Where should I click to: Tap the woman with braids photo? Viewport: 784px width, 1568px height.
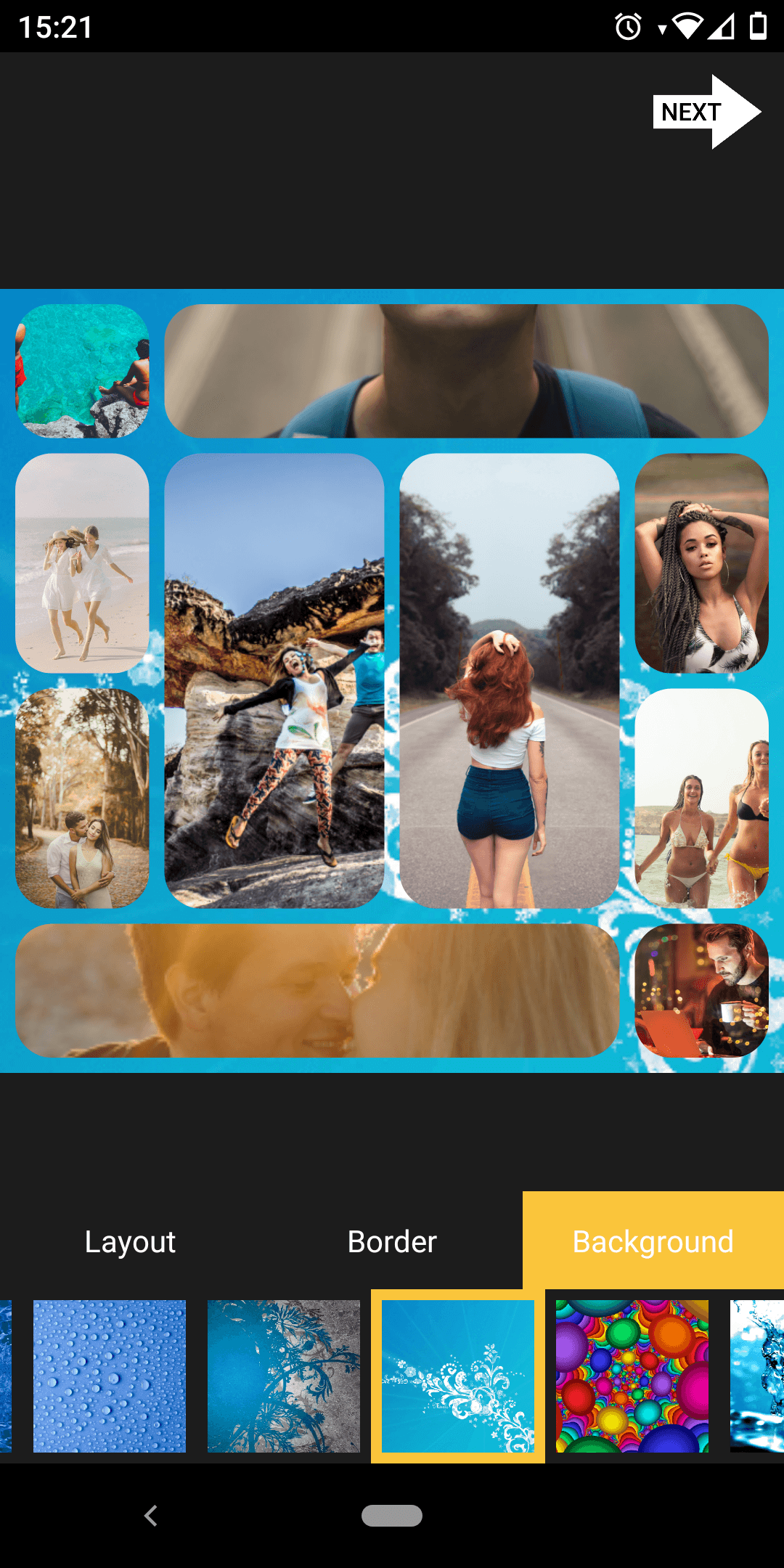tap(701, 563)
